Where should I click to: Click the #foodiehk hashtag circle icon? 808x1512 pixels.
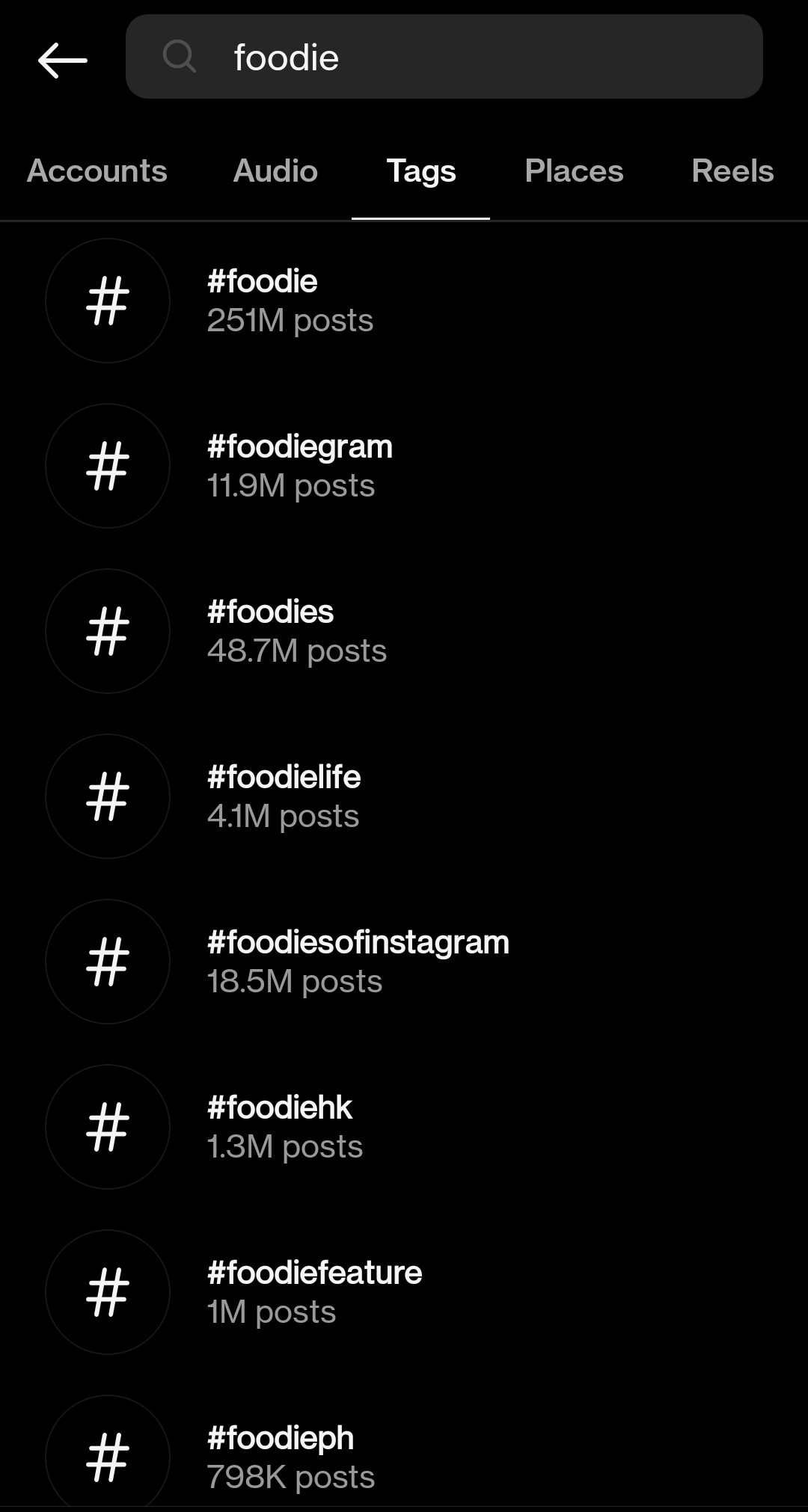click(x=108, y=1127)
